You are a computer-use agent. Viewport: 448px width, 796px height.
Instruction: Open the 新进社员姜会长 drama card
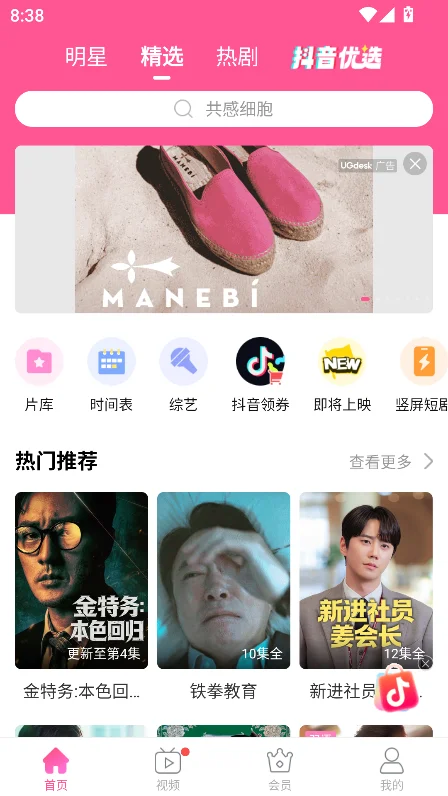click(x=366, y=597)
